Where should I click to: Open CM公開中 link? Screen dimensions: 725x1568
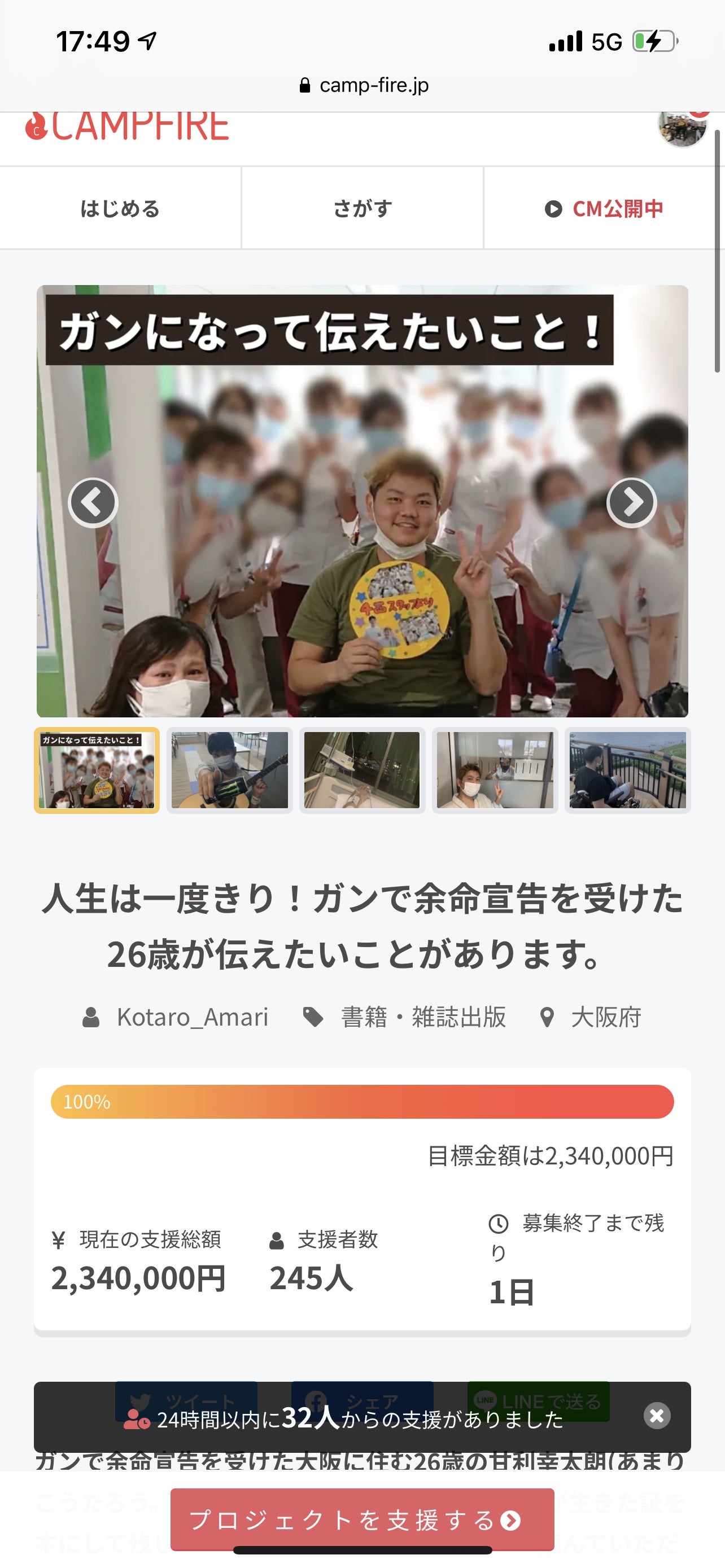pyautogui.click(x=604, y=209)
